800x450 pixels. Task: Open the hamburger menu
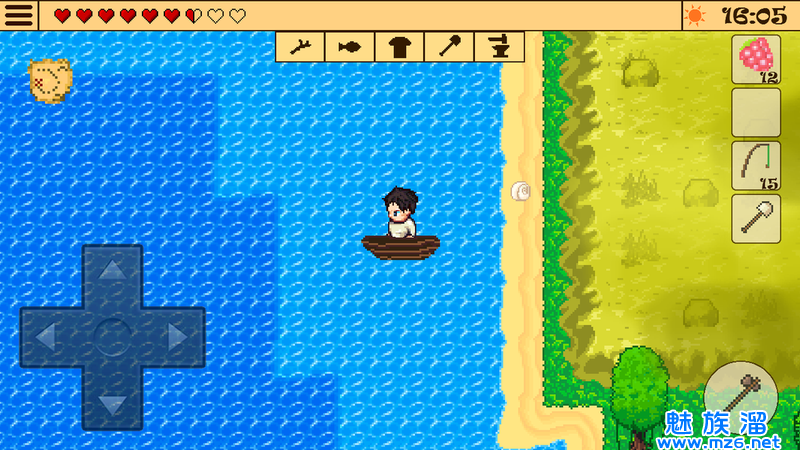tap(20, 15)
